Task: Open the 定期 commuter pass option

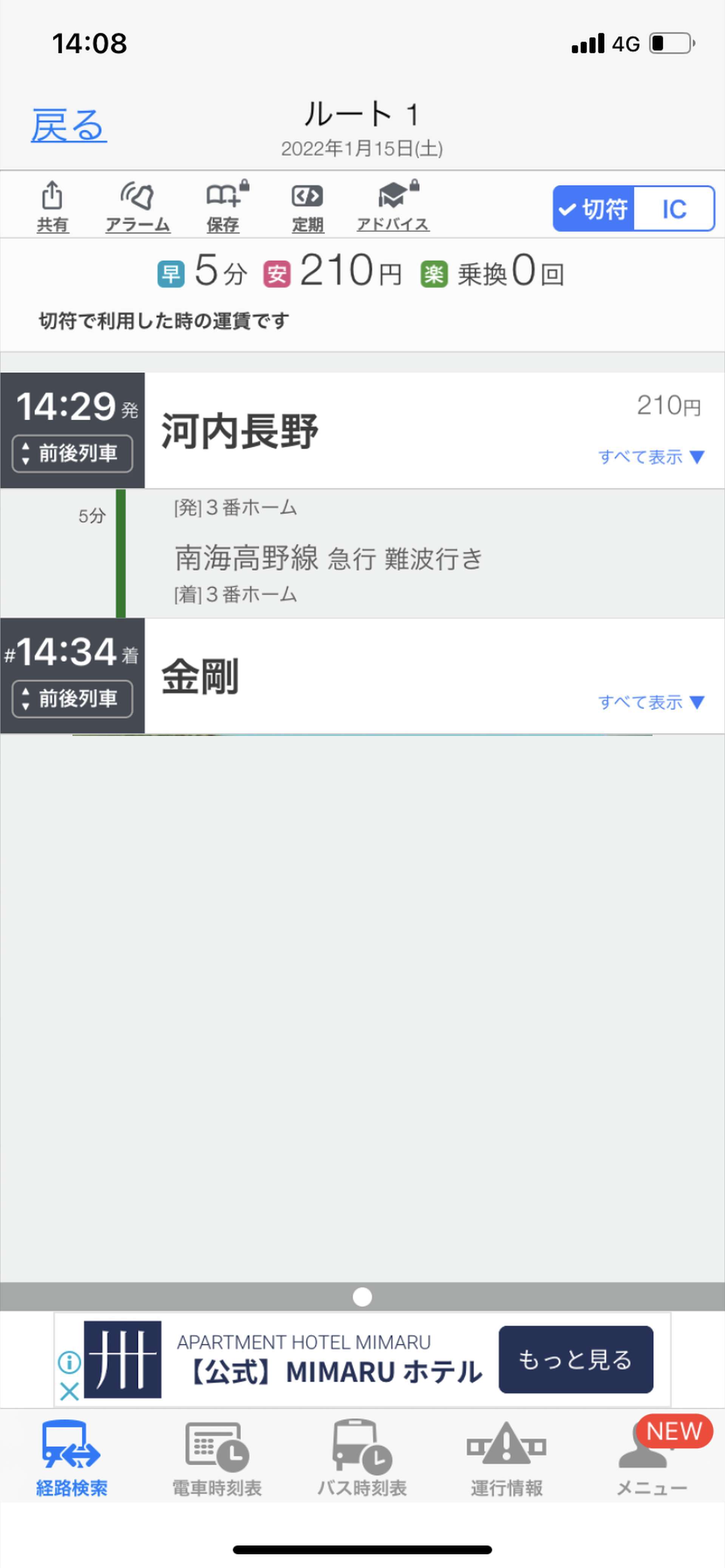Action: point(308,208)
